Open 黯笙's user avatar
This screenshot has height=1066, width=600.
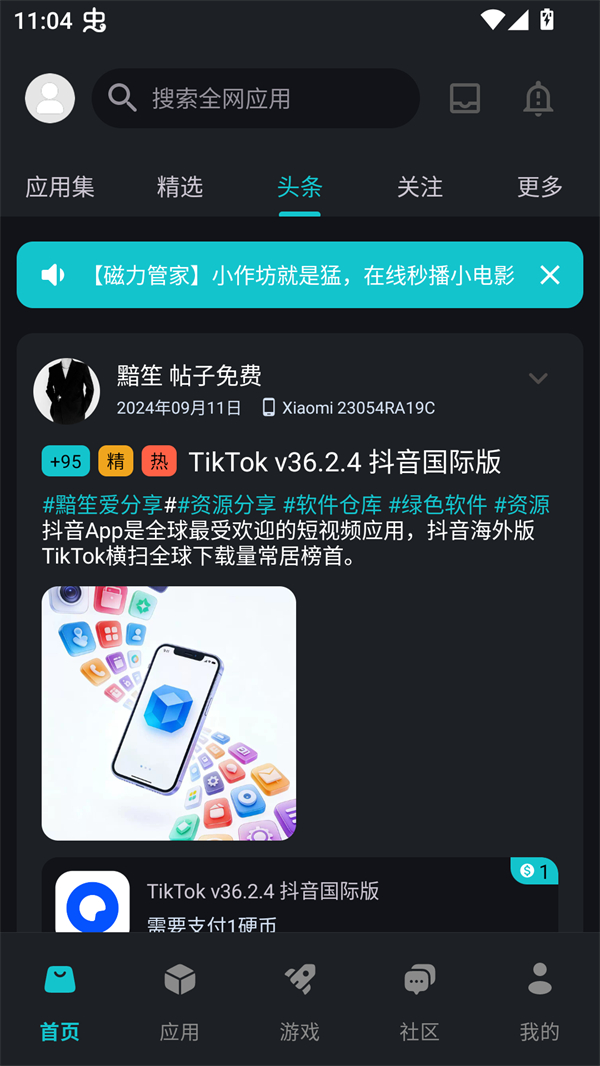coord(67,391)
